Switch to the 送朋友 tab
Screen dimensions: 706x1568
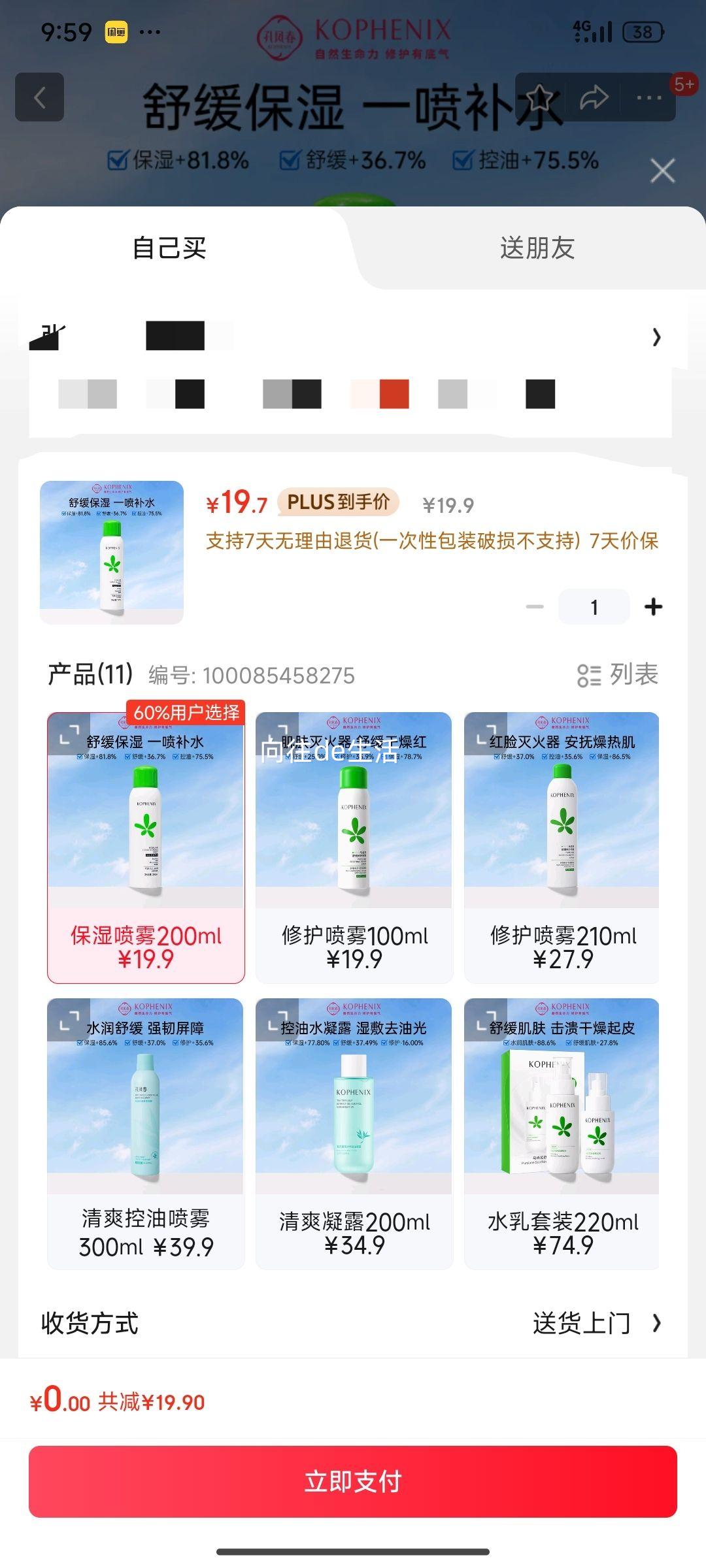[x=537, y=248]
